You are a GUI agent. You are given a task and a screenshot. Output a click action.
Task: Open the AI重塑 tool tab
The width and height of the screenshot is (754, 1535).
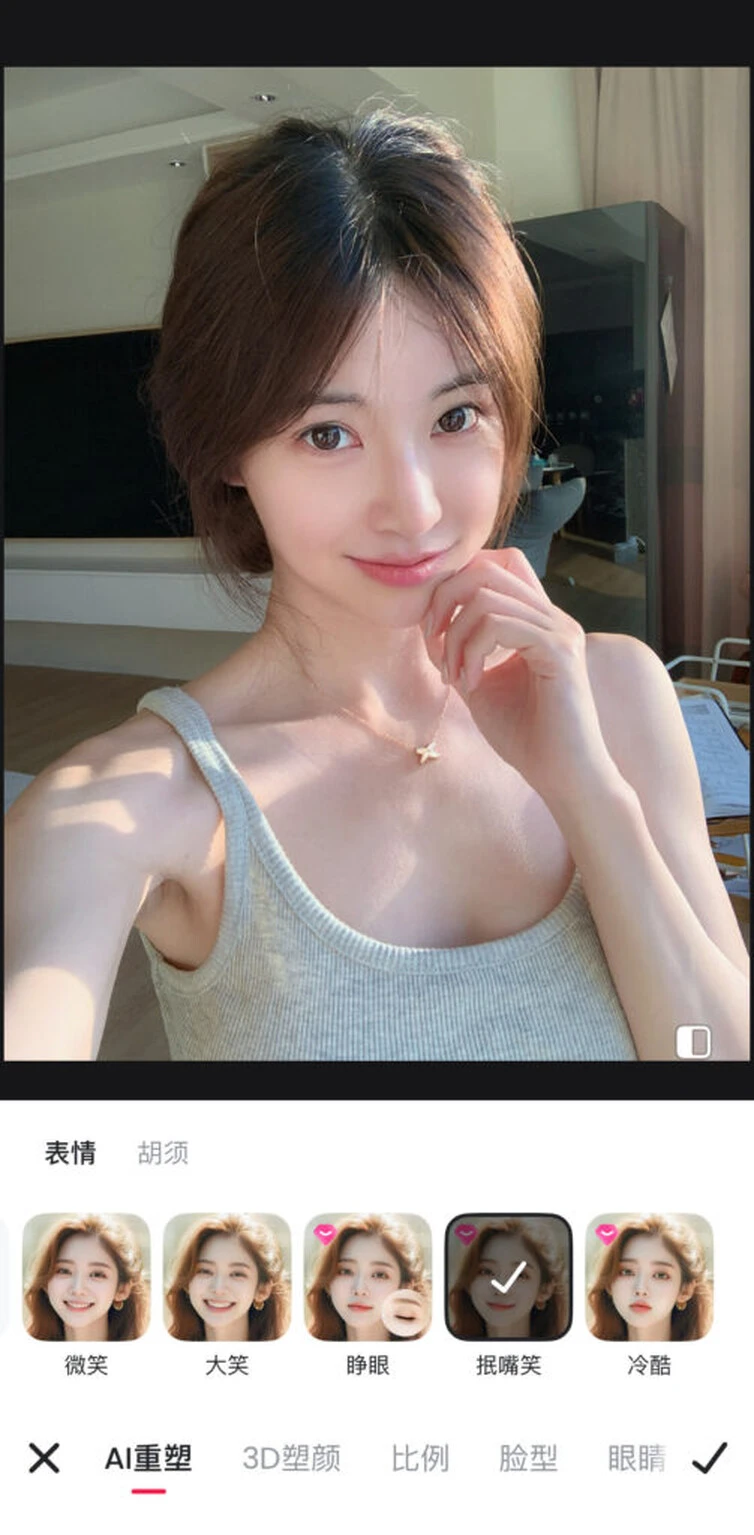coord(148,1458)
